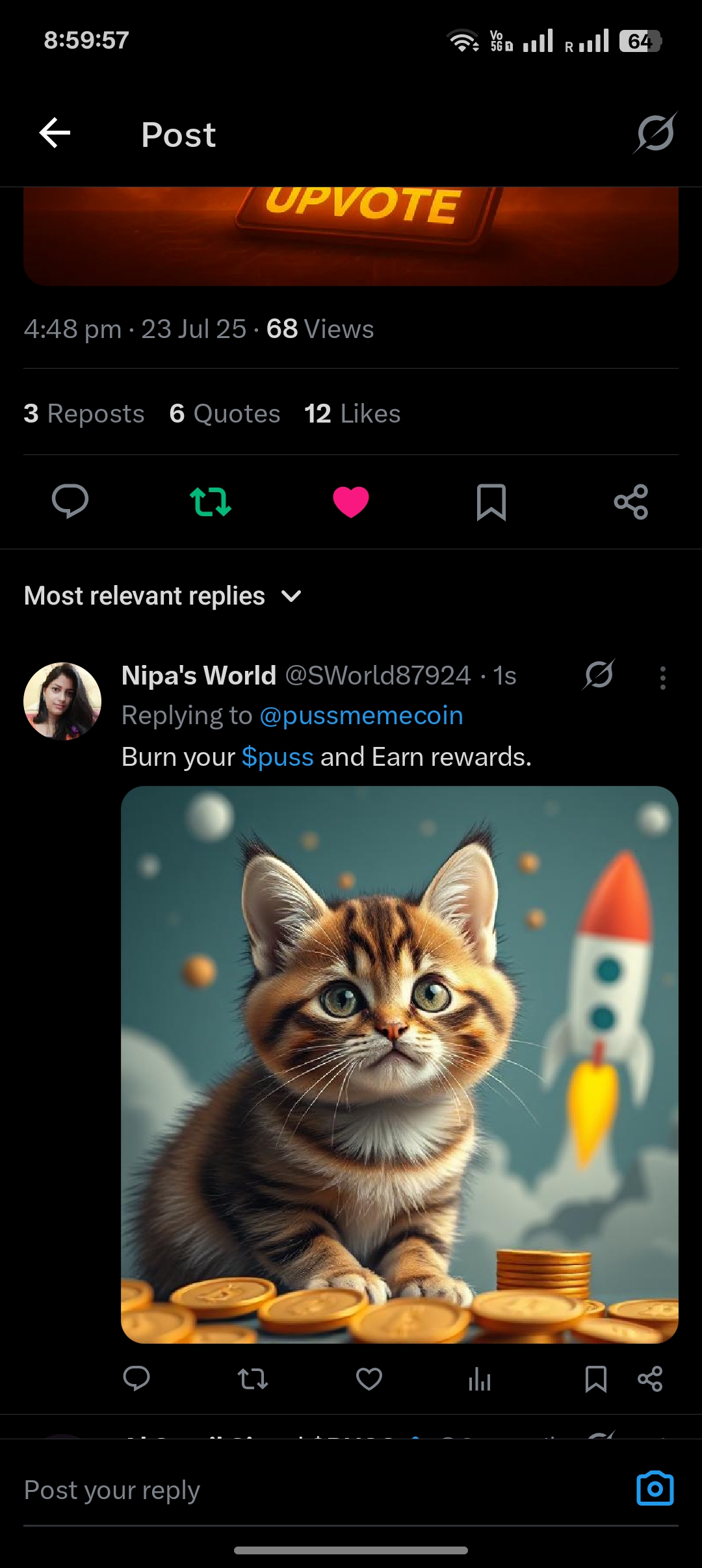Open the $puss cashtag link
The height and width of the screenshot is (1568, 702).
pyautogui.click(x=278, y=757)
